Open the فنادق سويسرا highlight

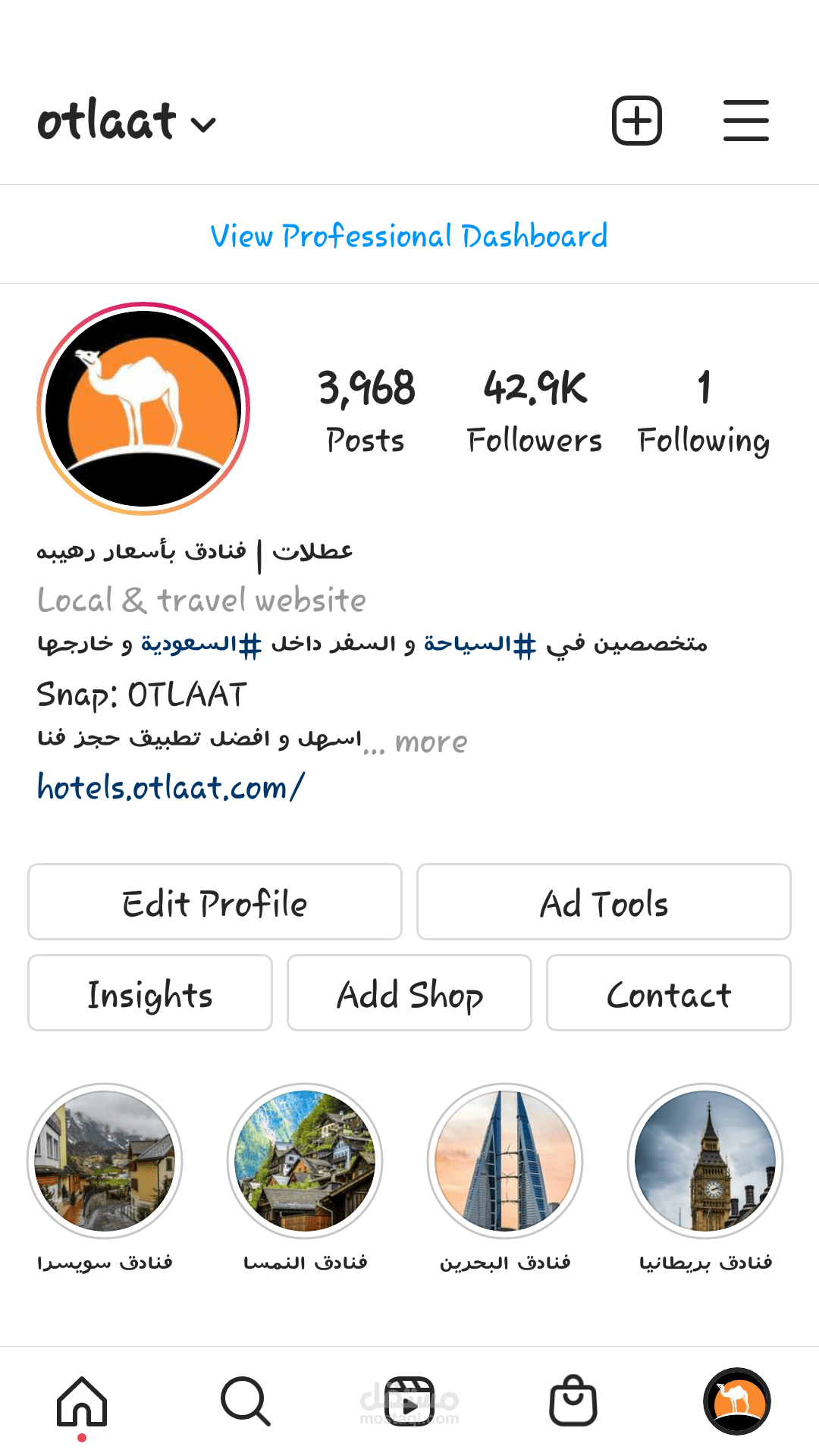click(105, 1161)
